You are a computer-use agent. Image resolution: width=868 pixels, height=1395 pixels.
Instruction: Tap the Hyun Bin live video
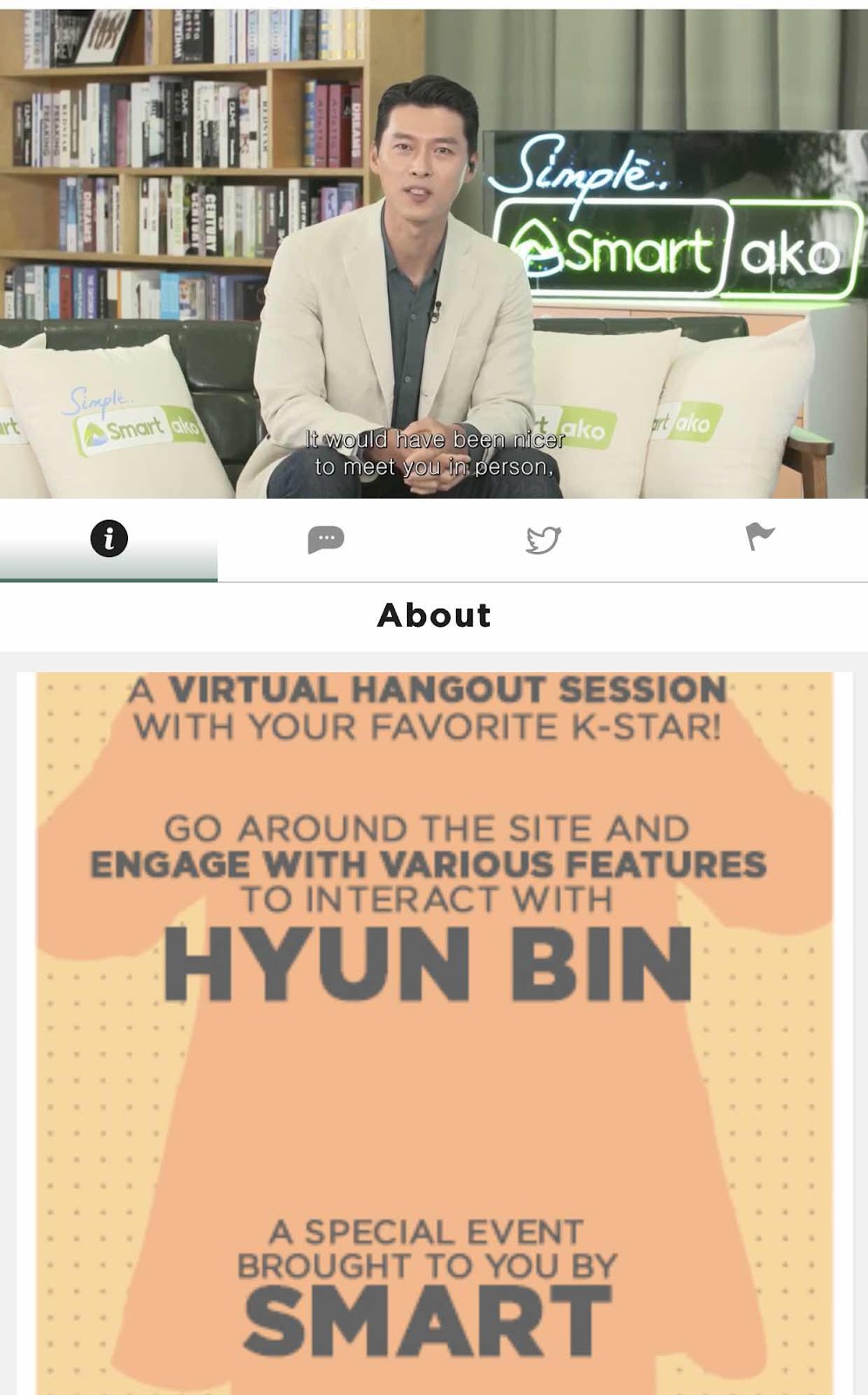[x=434, y=253]
